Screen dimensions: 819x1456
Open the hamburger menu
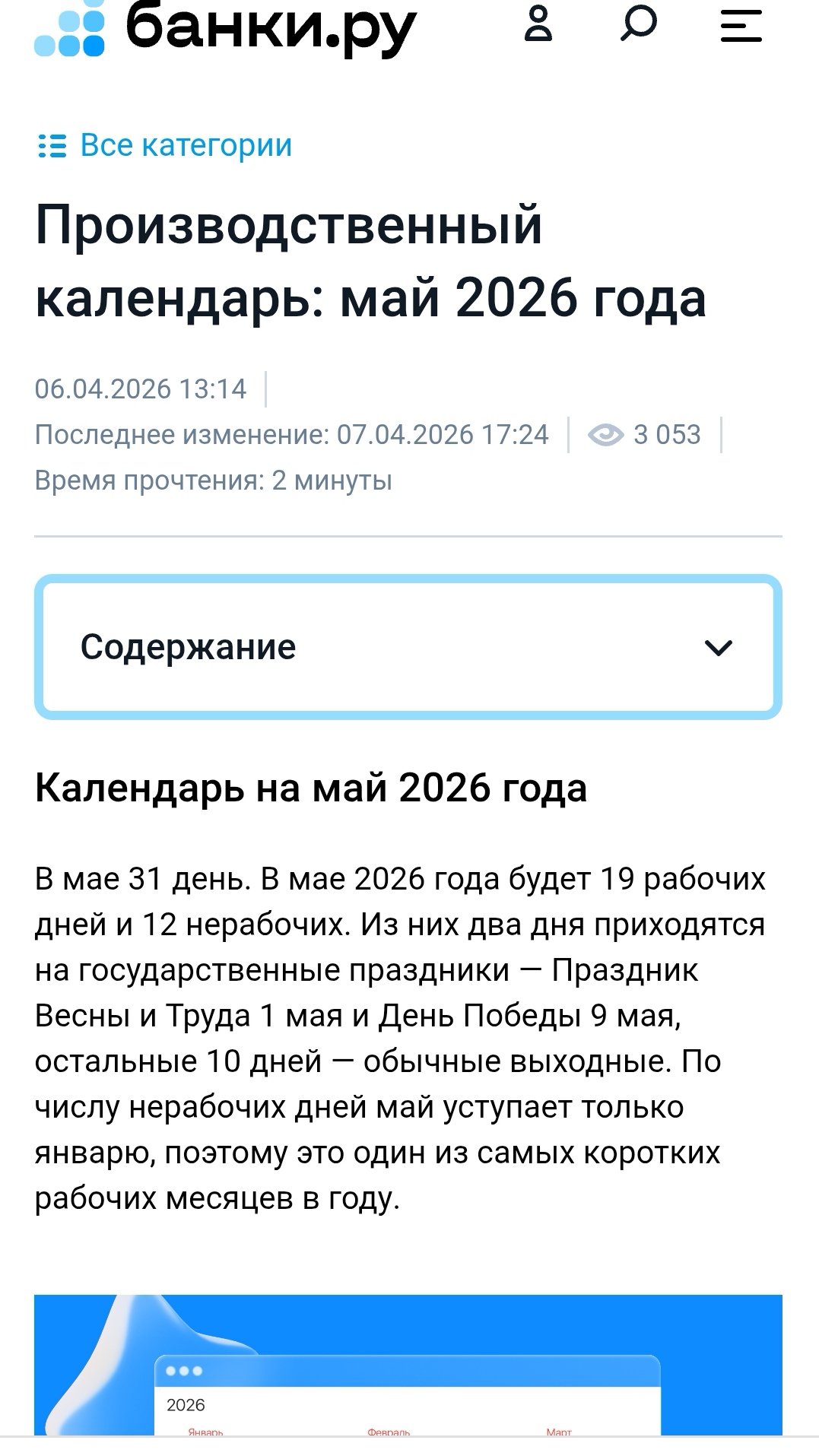click(x=741, y=25)
